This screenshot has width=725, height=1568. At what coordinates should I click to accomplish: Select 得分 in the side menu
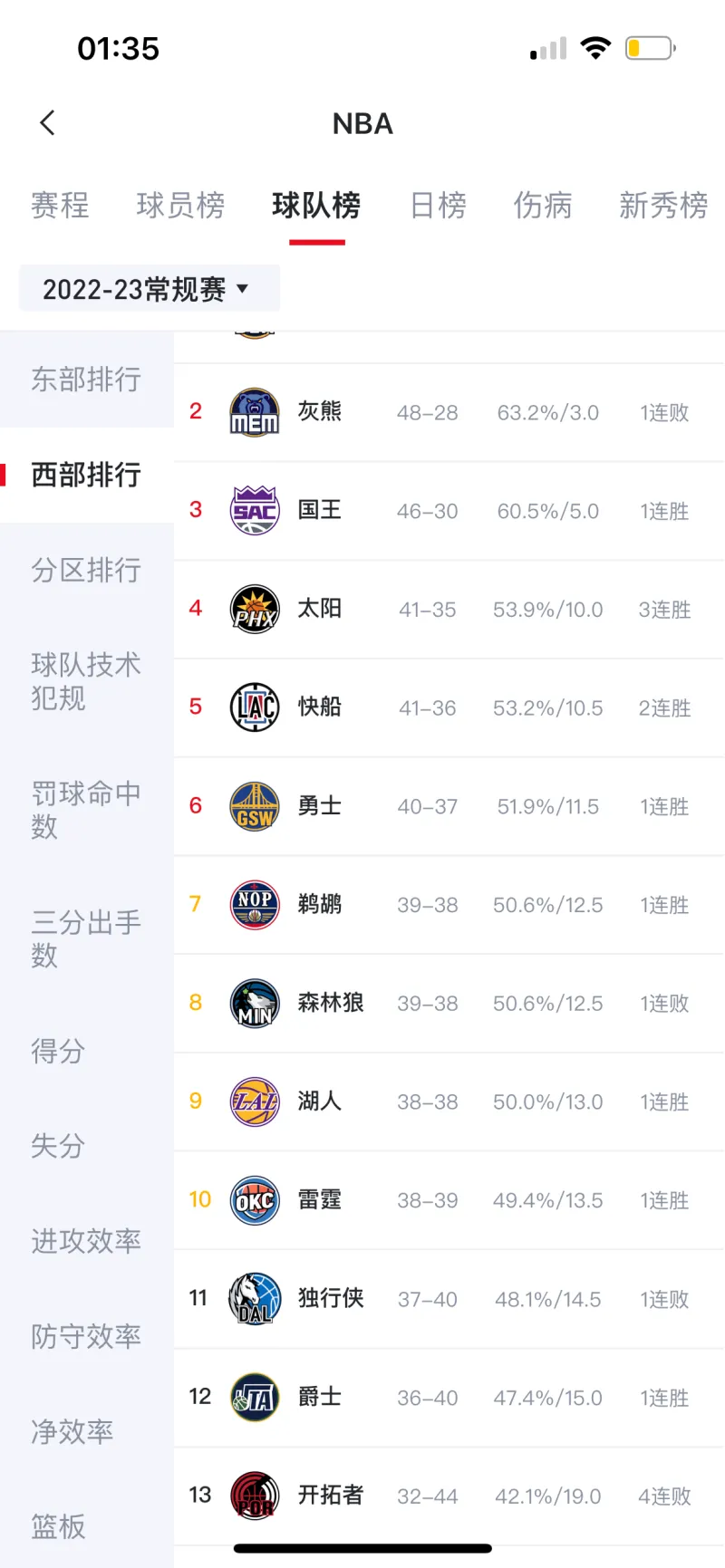click(x=87, y=1051)
